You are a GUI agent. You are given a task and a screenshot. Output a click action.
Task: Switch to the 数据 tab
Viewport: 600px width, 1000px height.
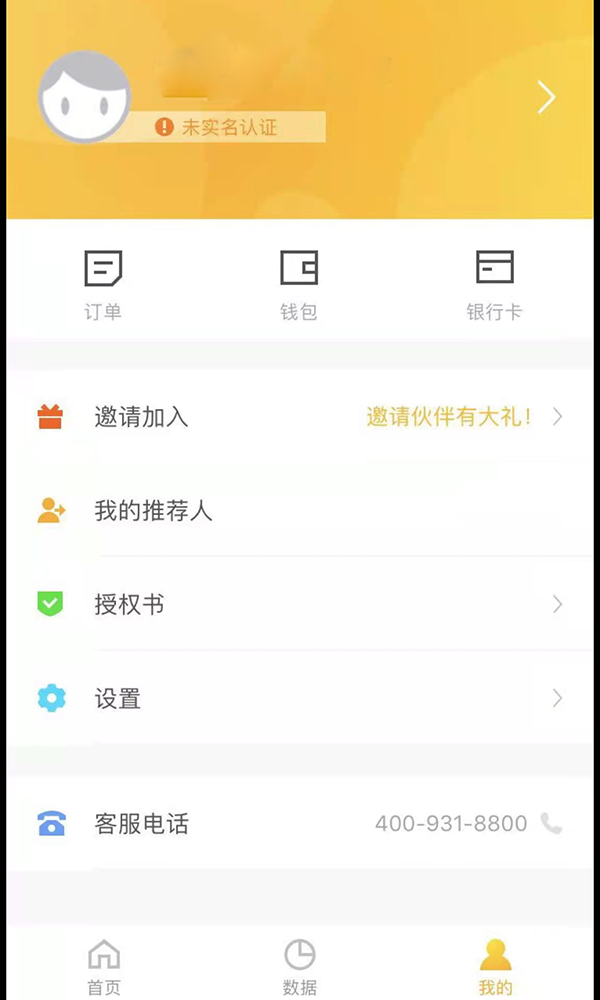pos(299,967)
